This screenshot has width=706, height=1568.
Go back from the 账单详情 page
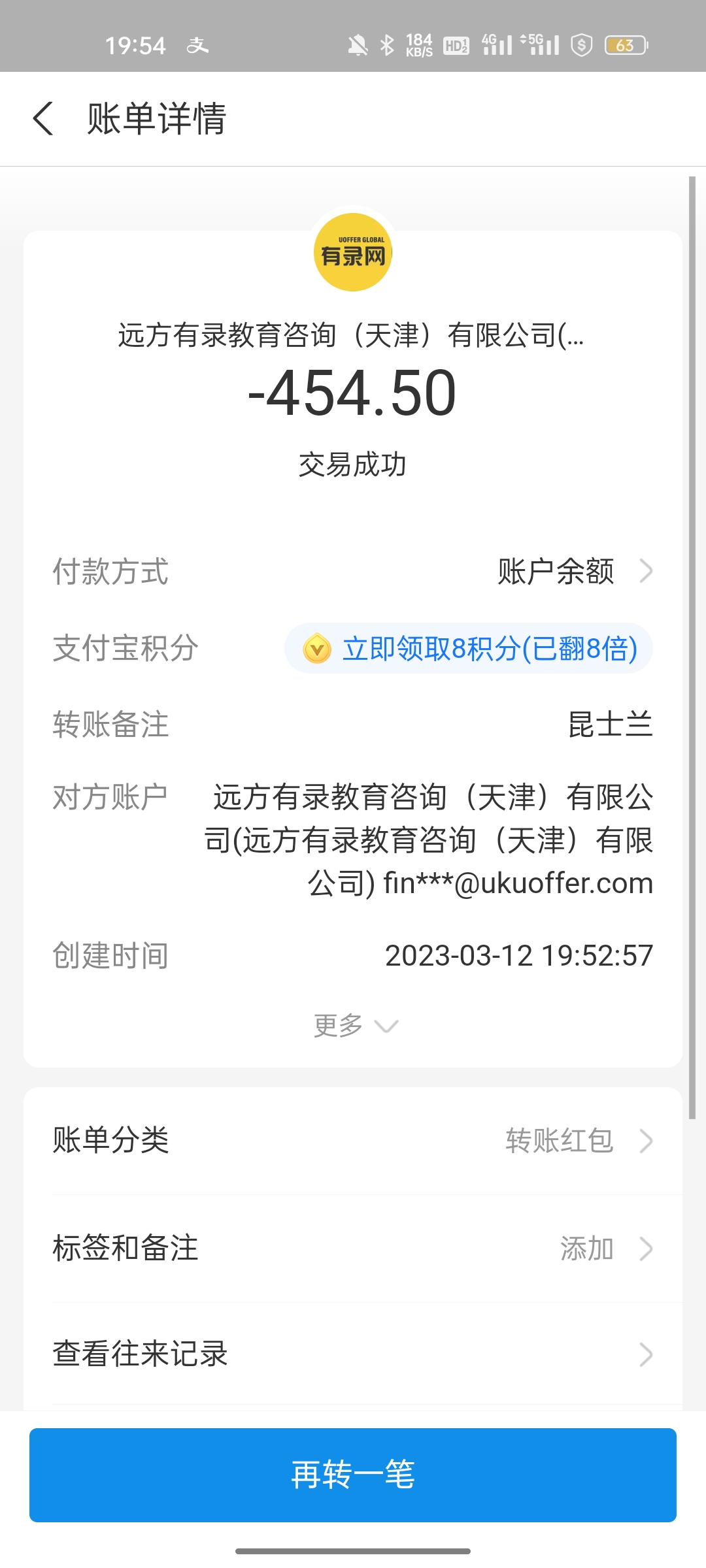43,119
